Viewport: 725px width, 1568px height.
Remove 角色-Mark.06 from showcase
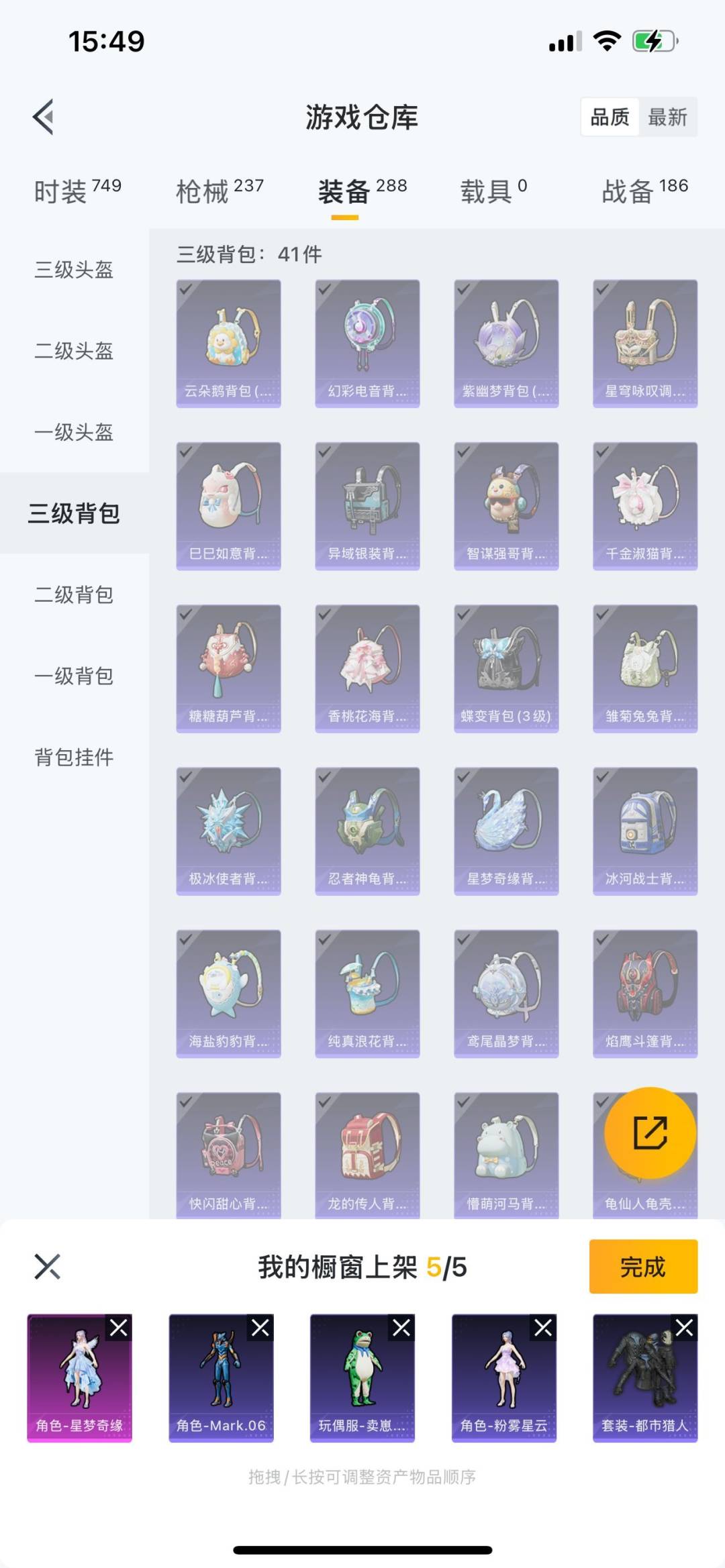[x=260, y=1328]
